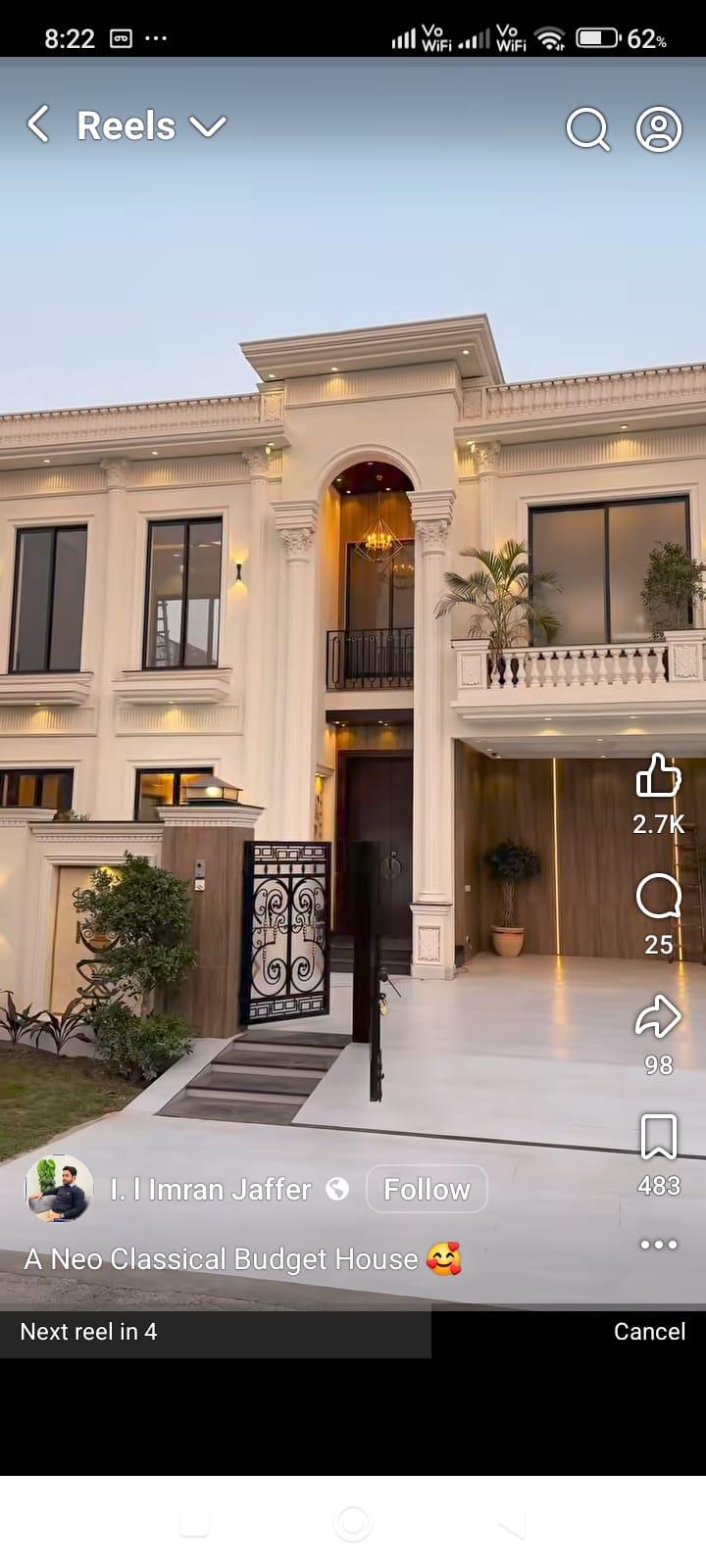Viewport: 706px width, 1568px height.
Task: Save this reel with the bookmark icon
Action: [x=658, y=1137]
